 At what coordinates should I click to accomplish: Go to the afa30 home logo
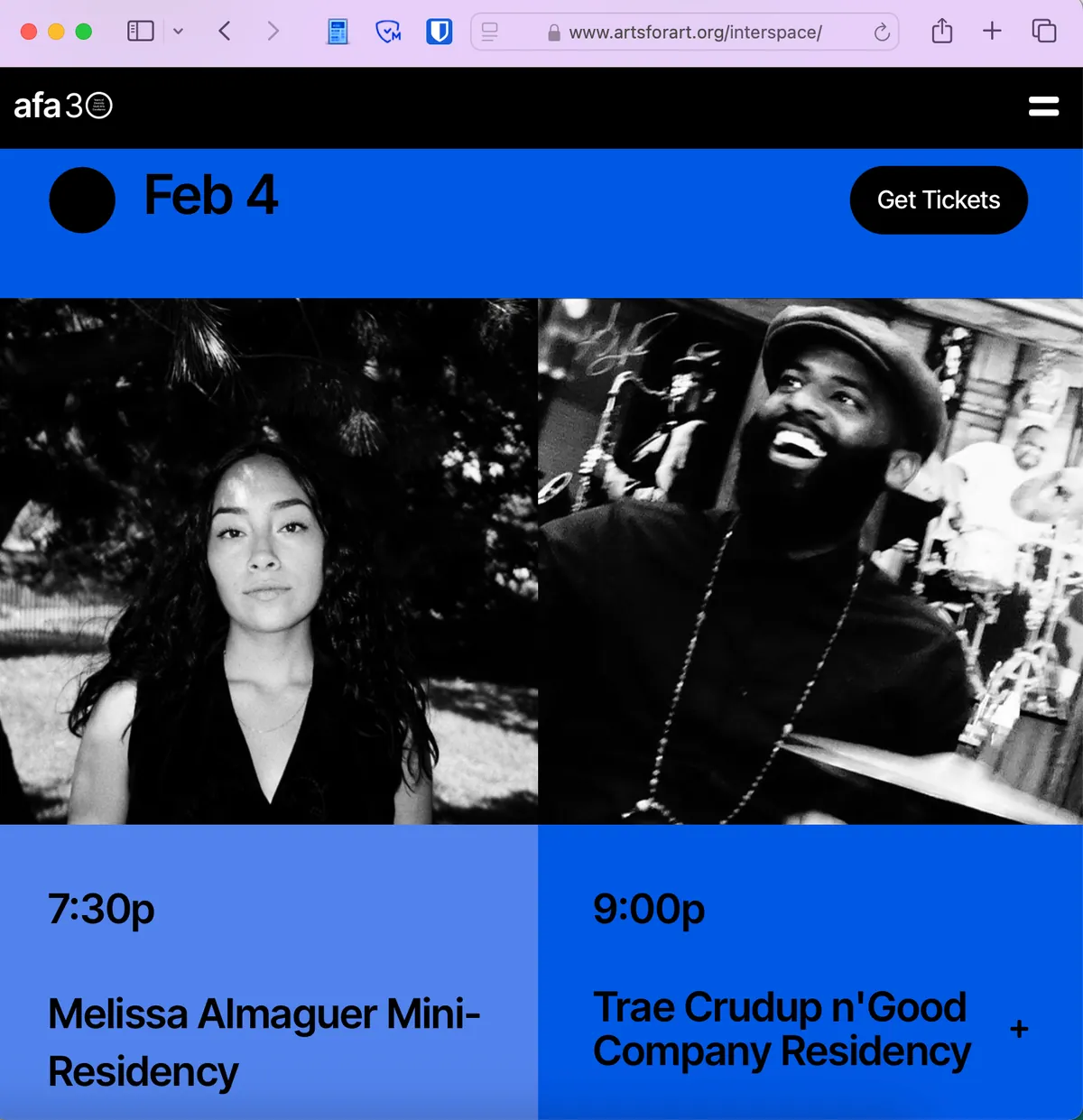point(62,106)
